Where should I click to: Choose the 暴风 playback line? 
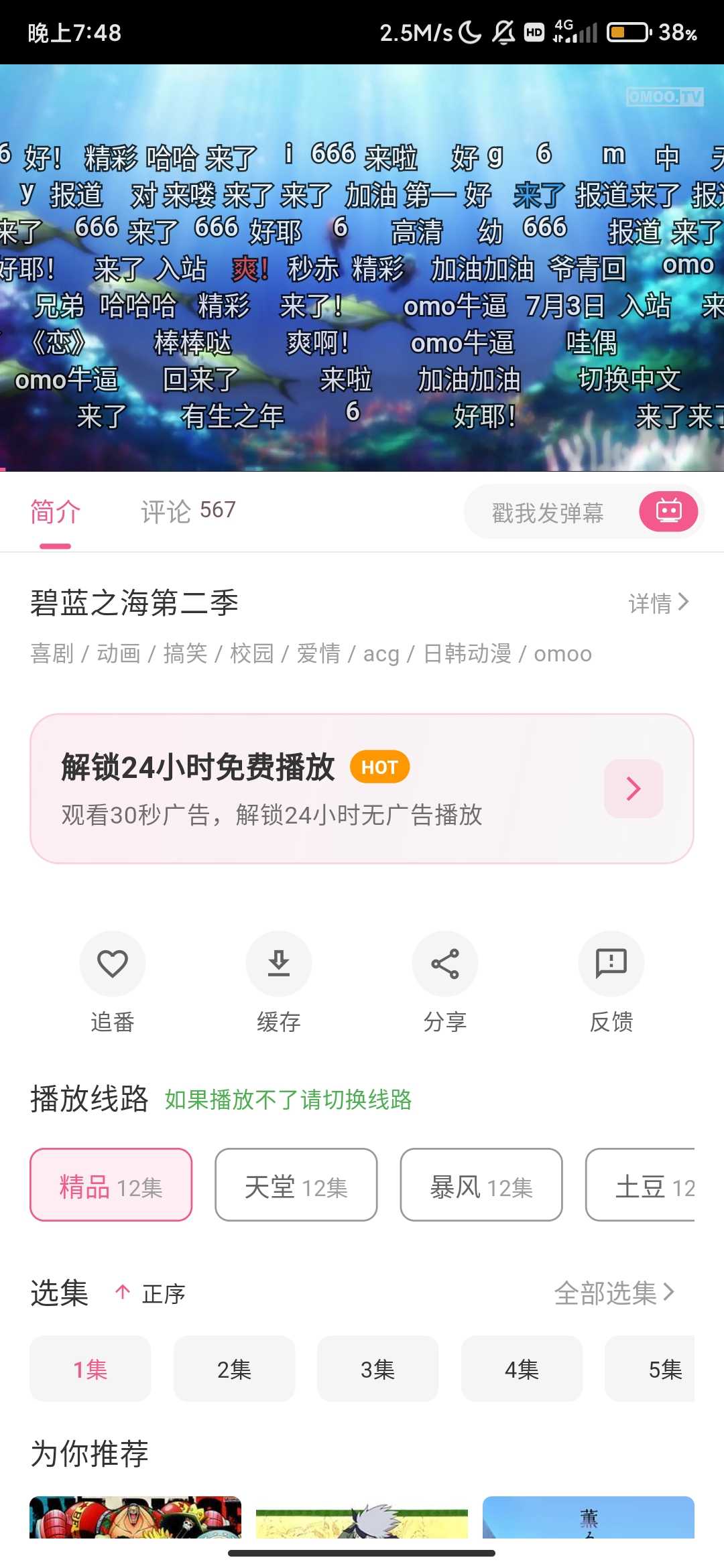tap(481, 1185)
